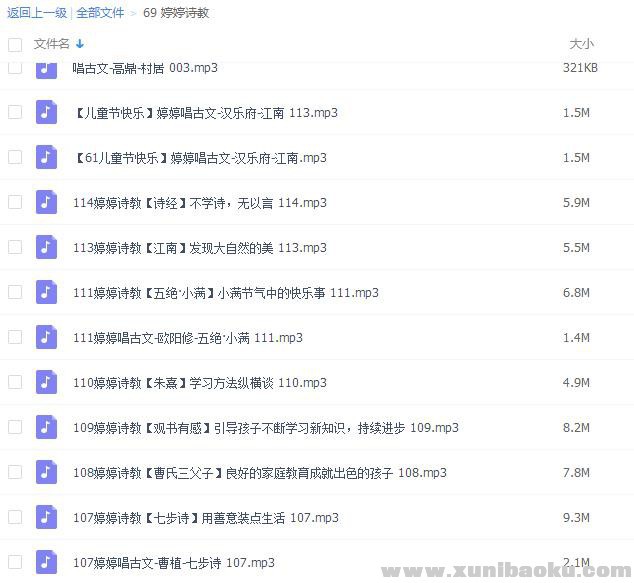Tick checkbox for 曹植-七步诗 107.mp3
The height and width of the screenshot is (583, 634).
coord(15,562)
